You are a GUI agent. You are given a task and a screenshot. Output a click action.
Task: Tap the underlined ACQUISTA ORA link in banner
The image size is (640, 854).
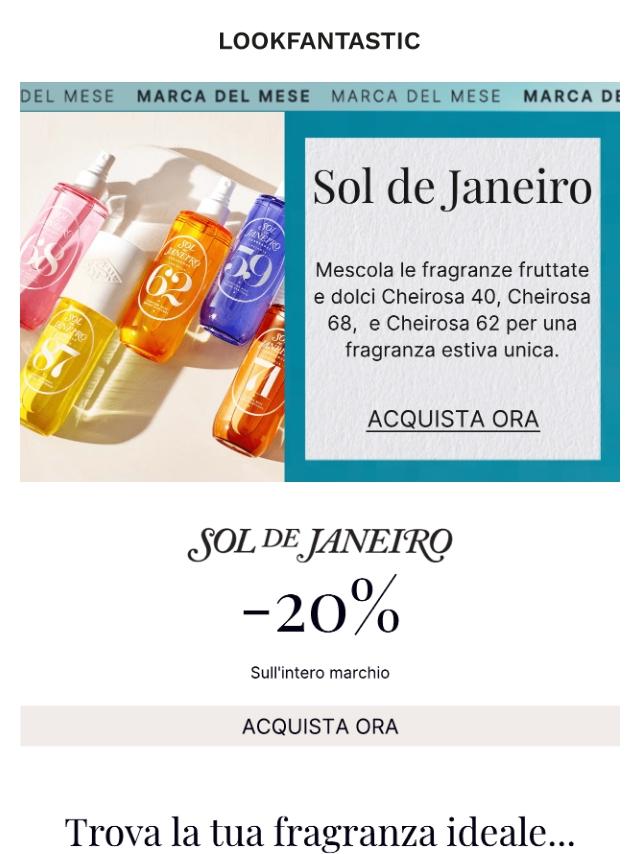tap(453, 419)
